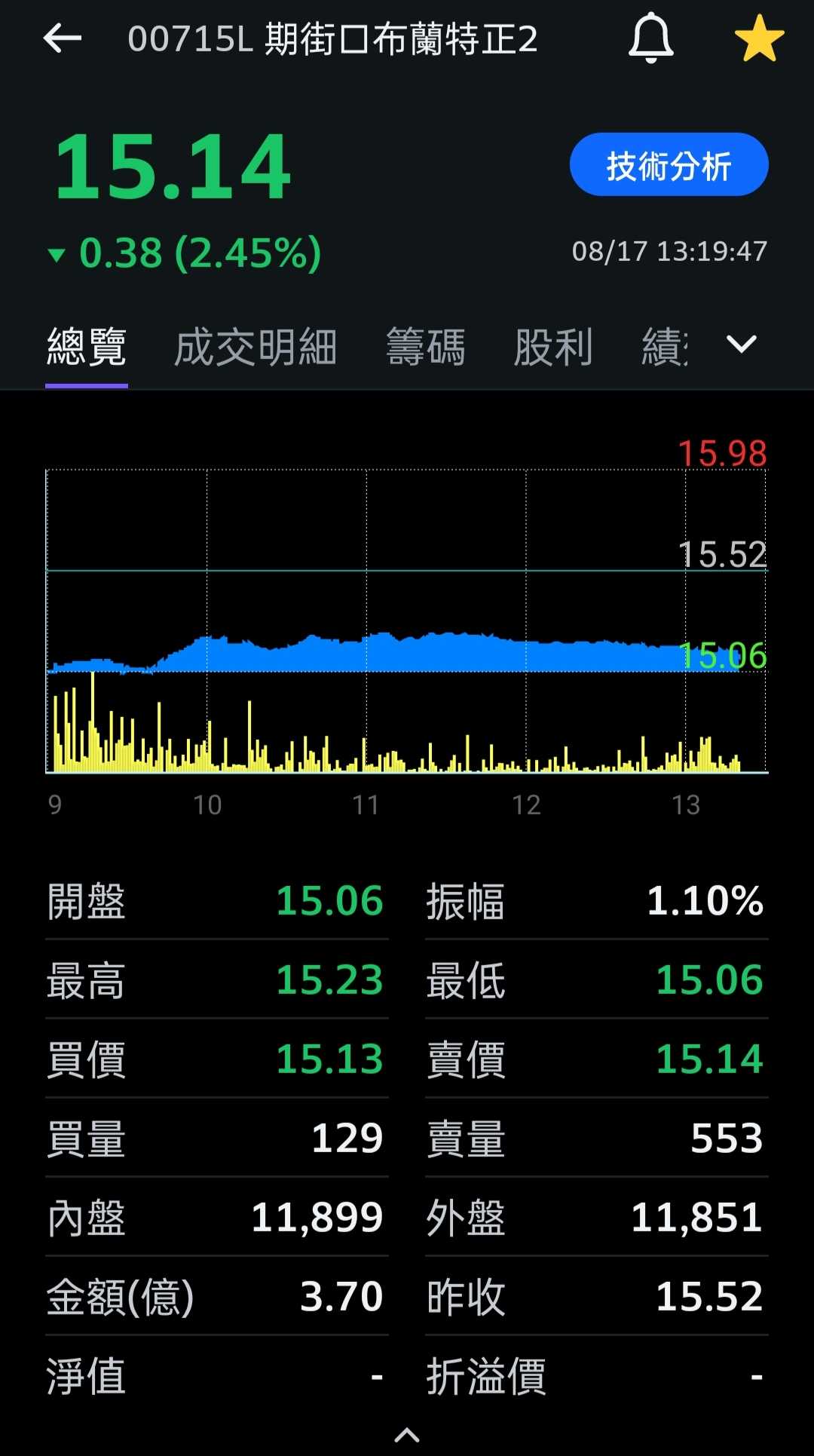Image resolution: width=814 pixels, height=1456 pixels.
Task: Open the 籌碼 tab
Action: point(426,345)
